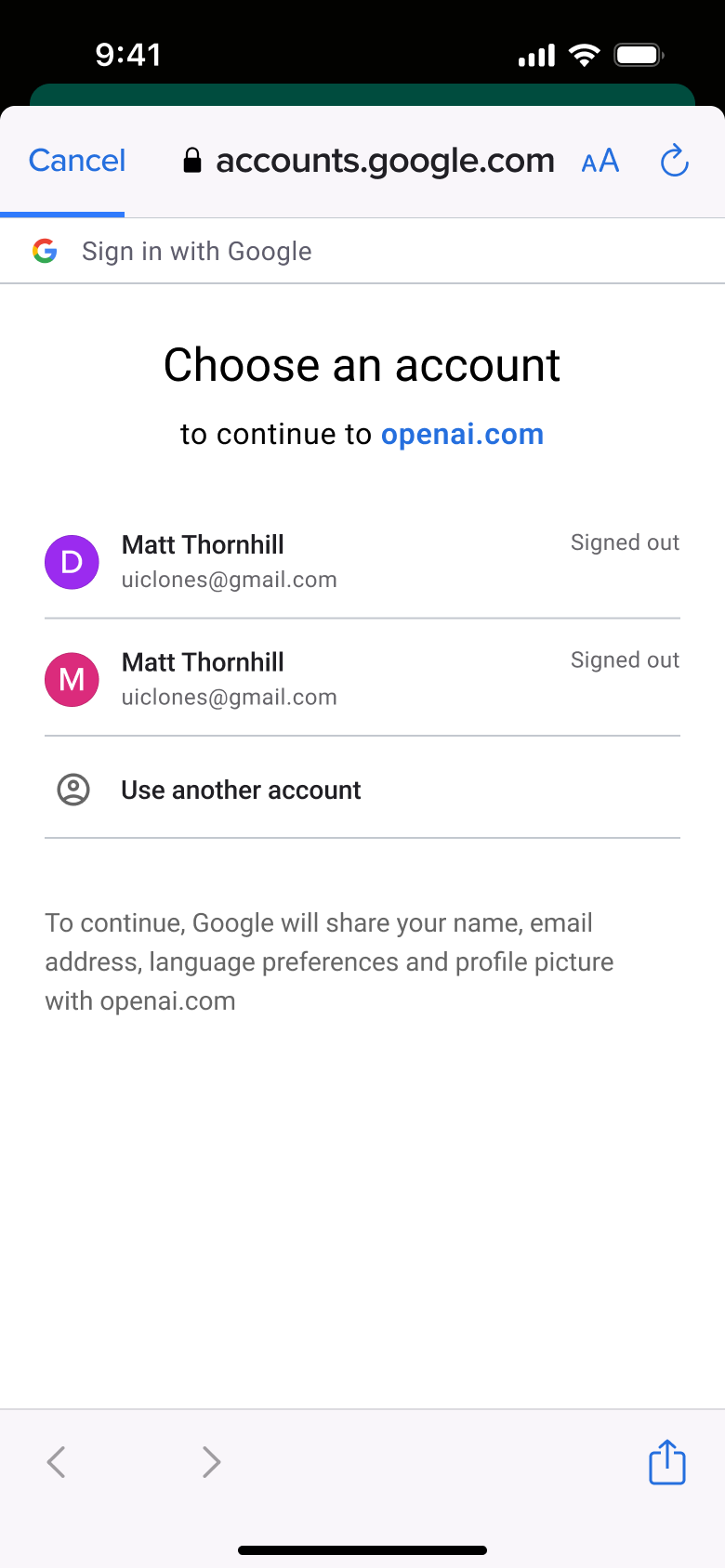Tap the accounts.google.com address bar
The image size is (725, 1568).
tap(369, 161)
